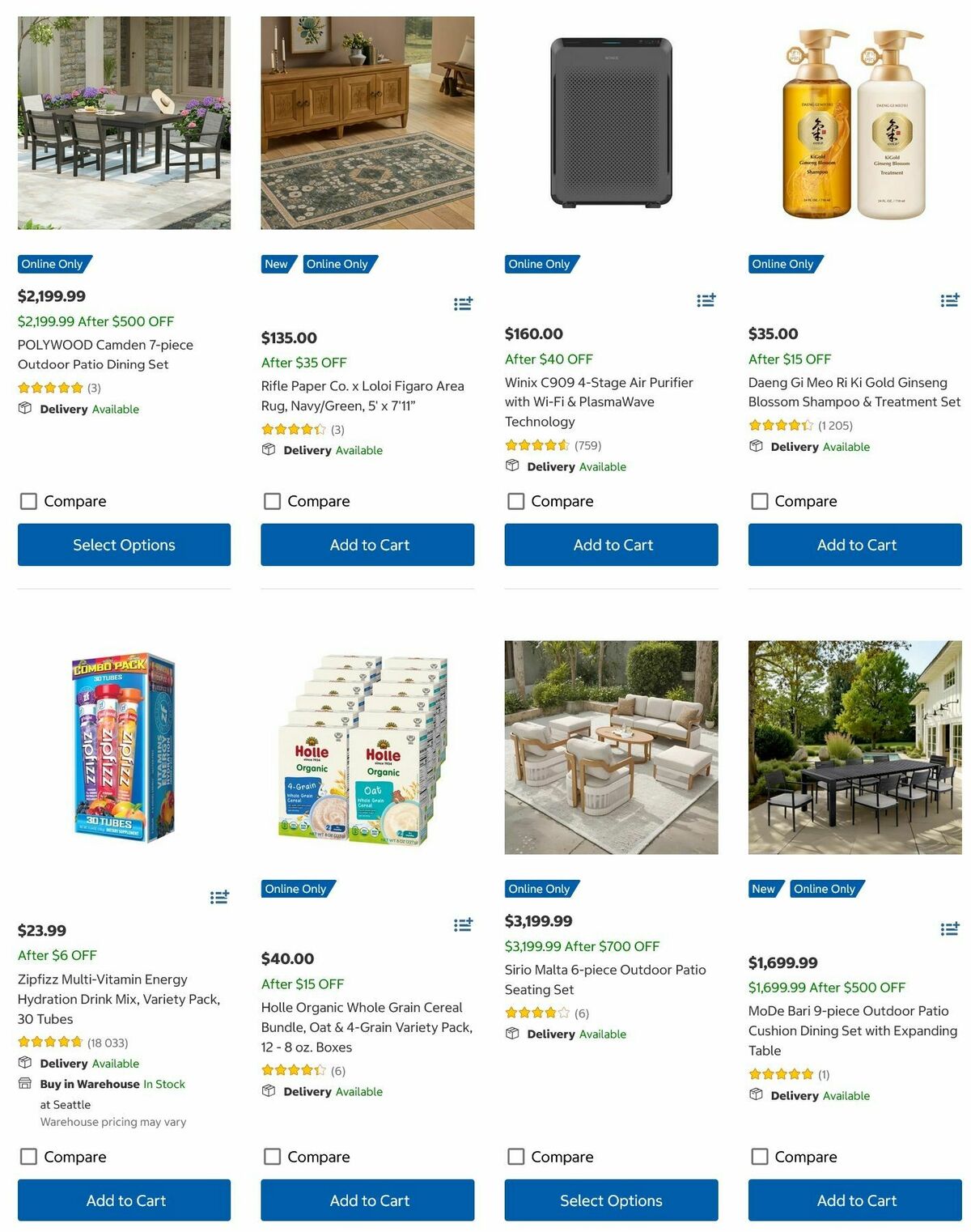Screen dimensions: 971x1232
Task: Click the add-to-list icon for the Rifle Paper rug
Action: click(462, 303)
